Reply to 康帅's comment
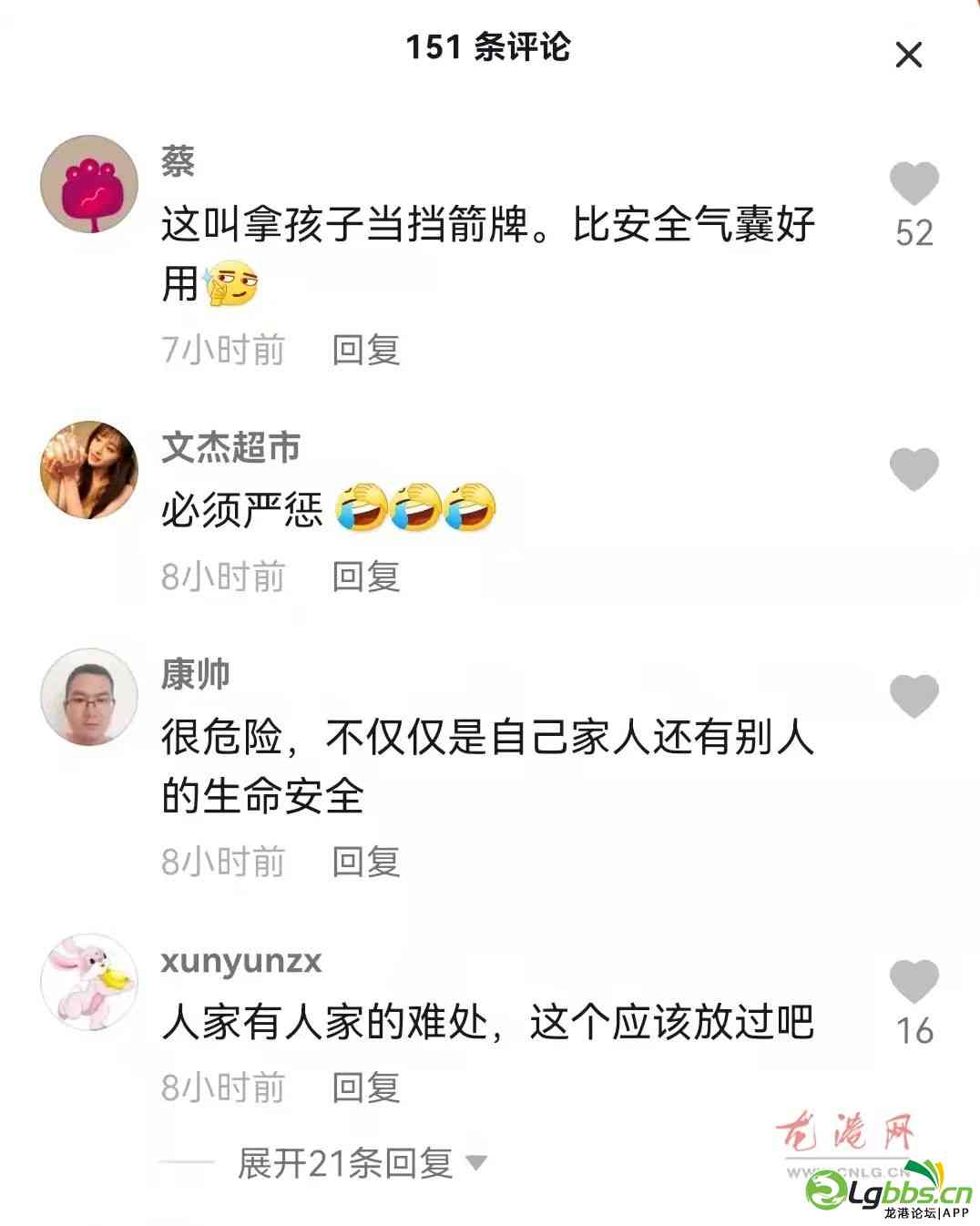This screenshot has height=1226, width=980. (x=365, y=862)
